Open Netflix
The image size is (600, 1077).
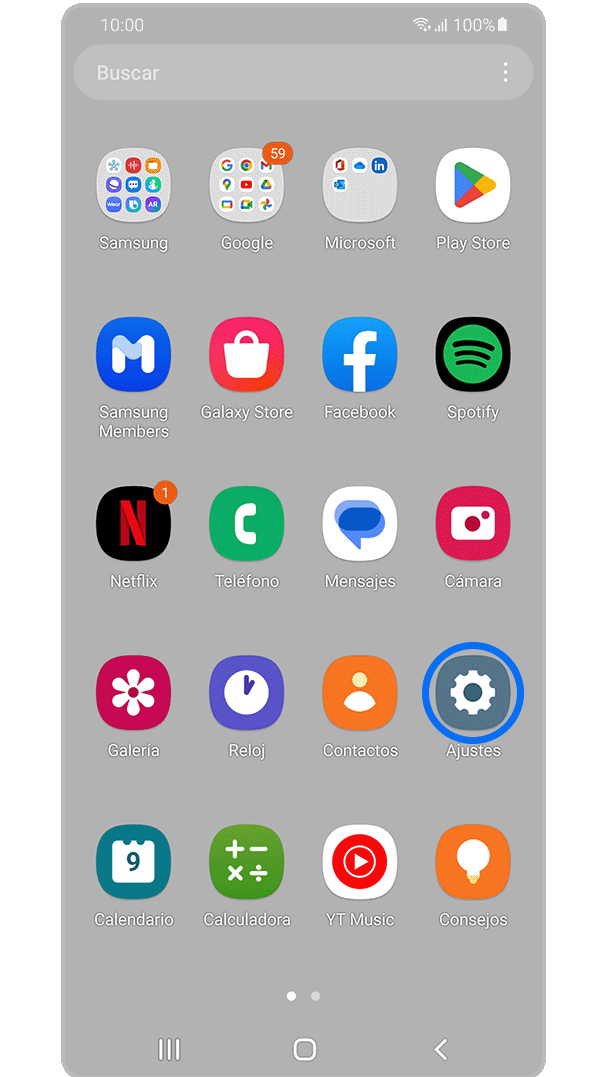click(133, 525)
